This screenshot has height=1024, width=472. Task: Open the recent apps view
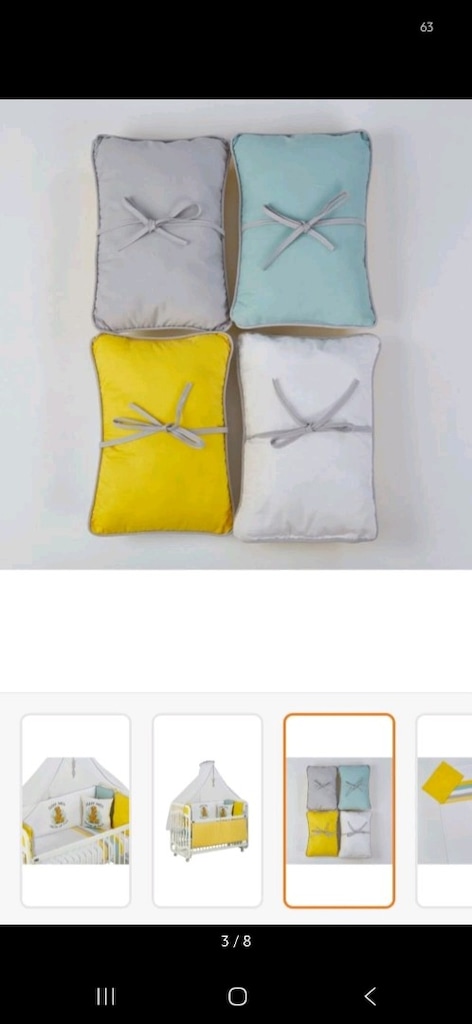pyautogui.click(x=106, y=996)
